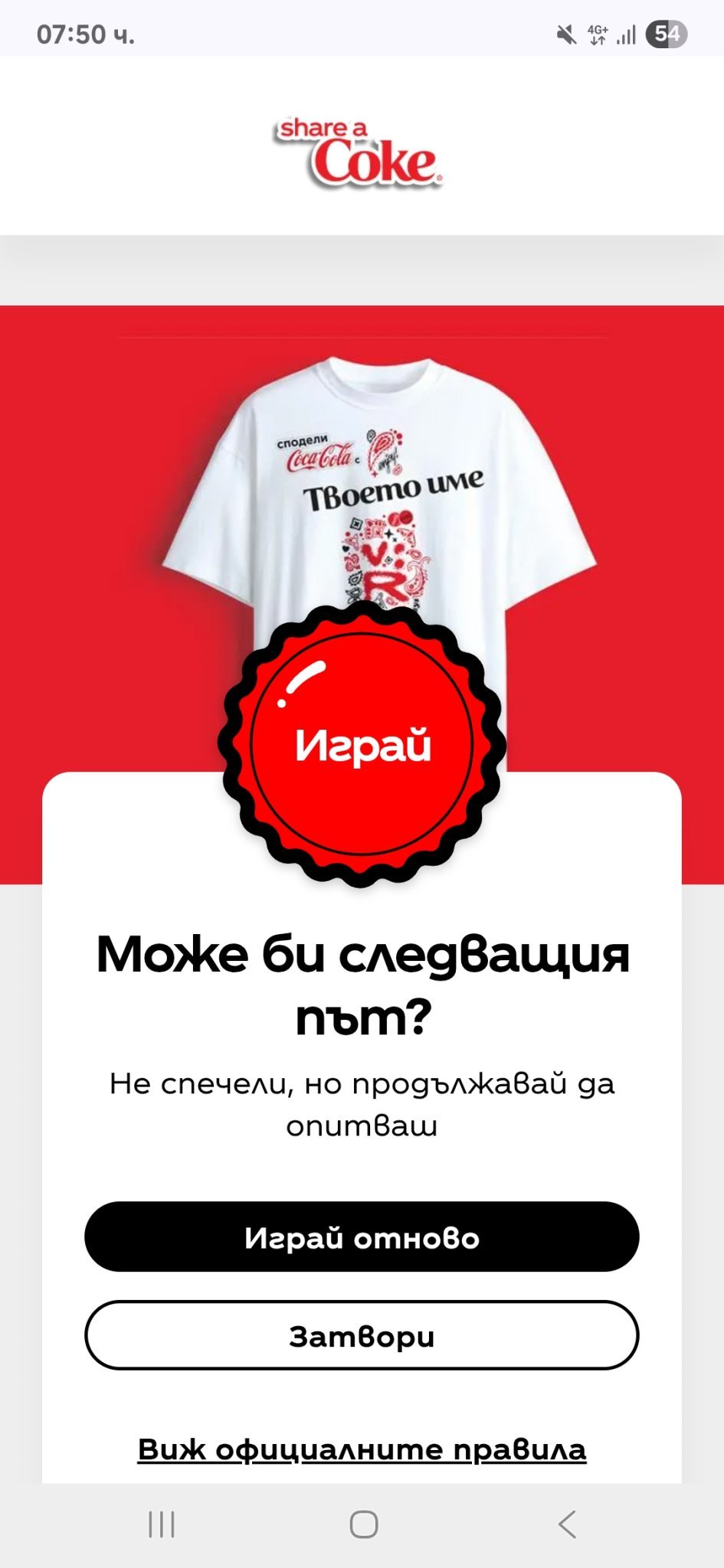Go back using the system back button
Screen dimensions: 724x1568
(x=567, y=1524)
